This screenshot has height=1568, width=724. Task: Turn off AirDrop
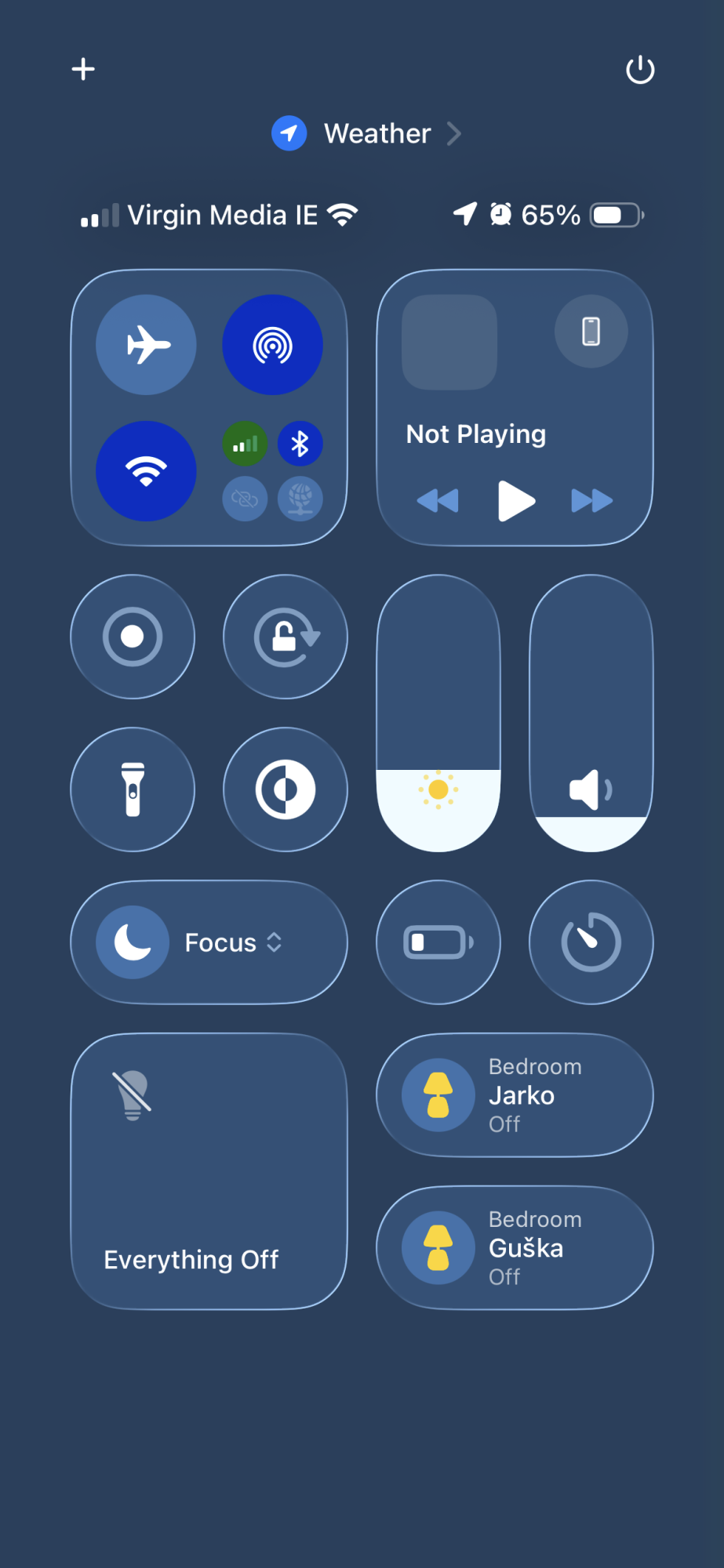point(272,345)
